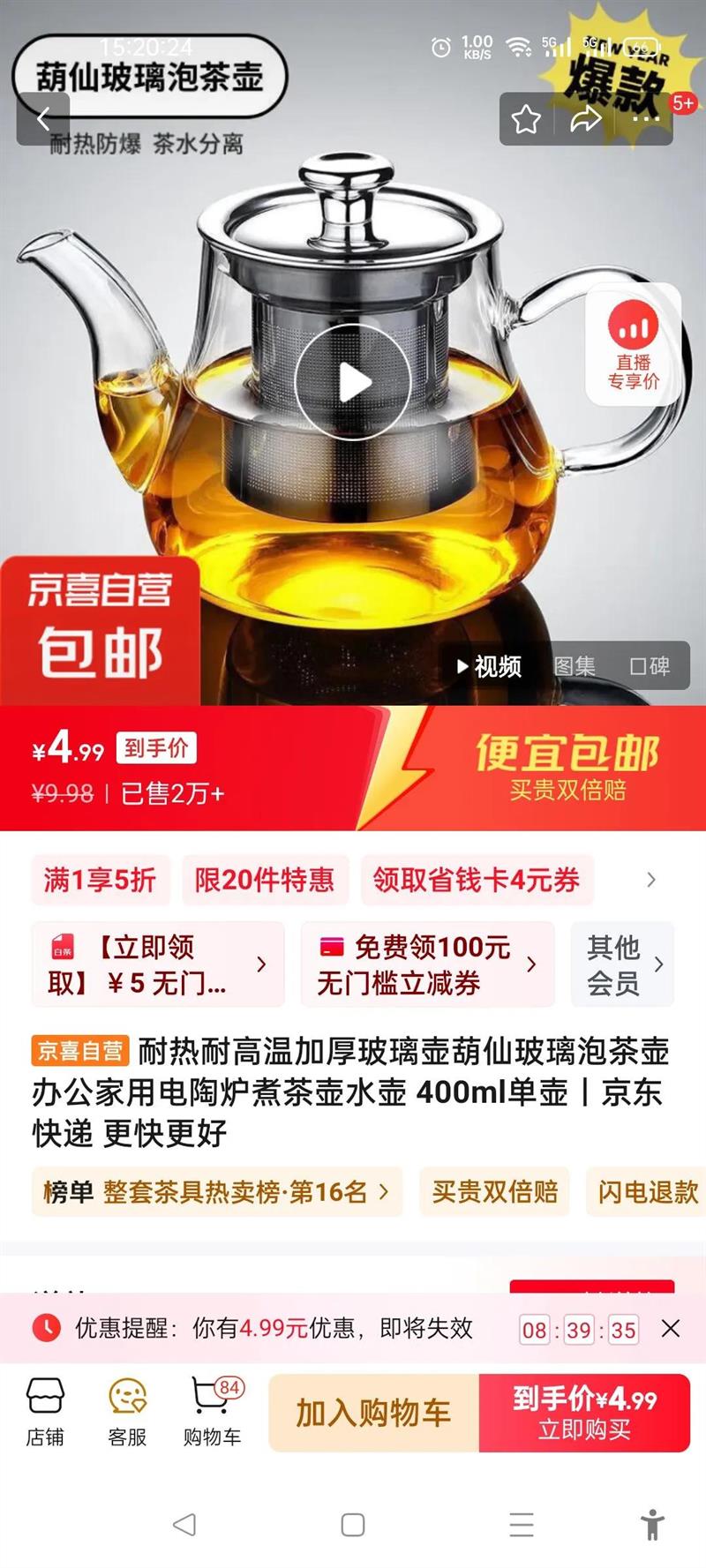The width and height of the screenshot is (706, 1568).
Task: Tap 加入购物车 to add item
Action: [x=373, y=1413]
